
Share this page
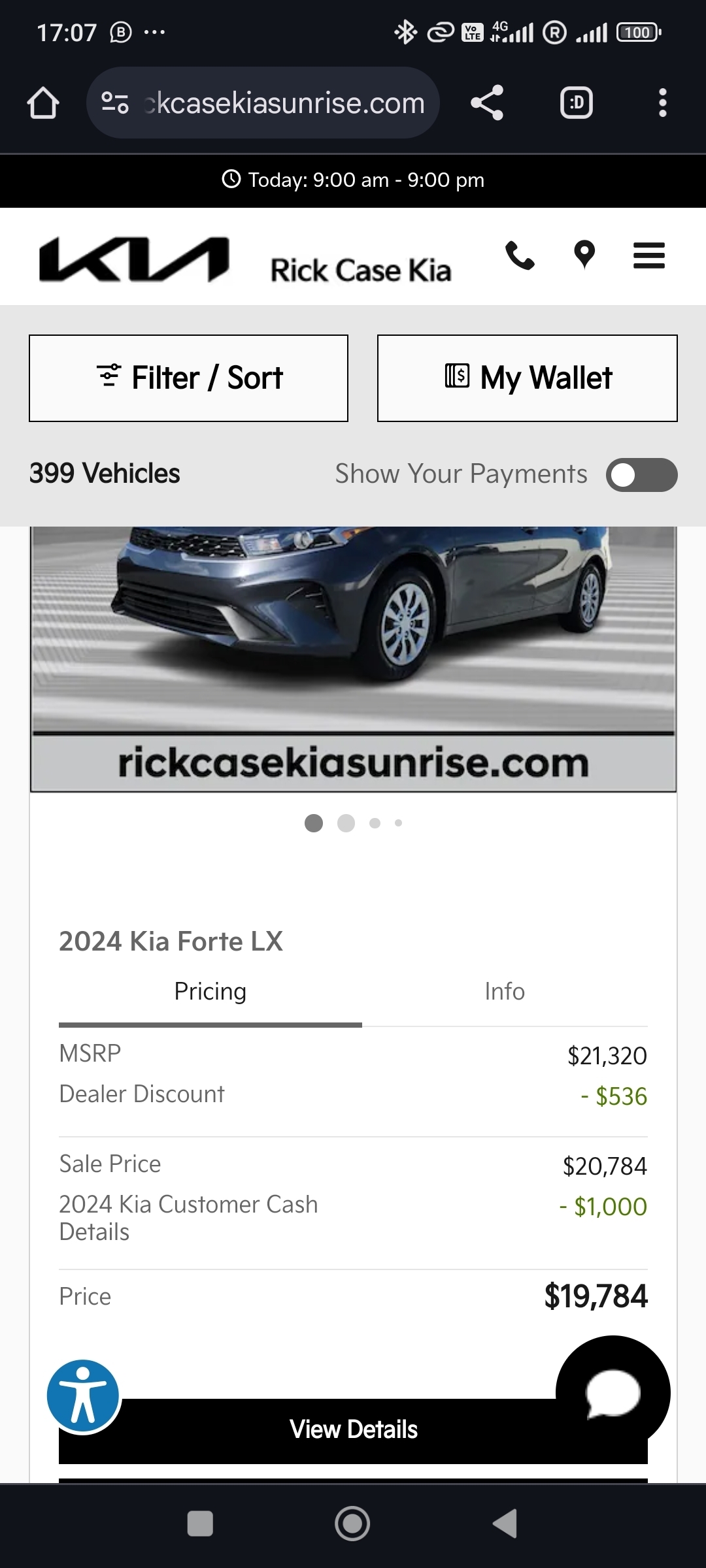tap(487, 103)
